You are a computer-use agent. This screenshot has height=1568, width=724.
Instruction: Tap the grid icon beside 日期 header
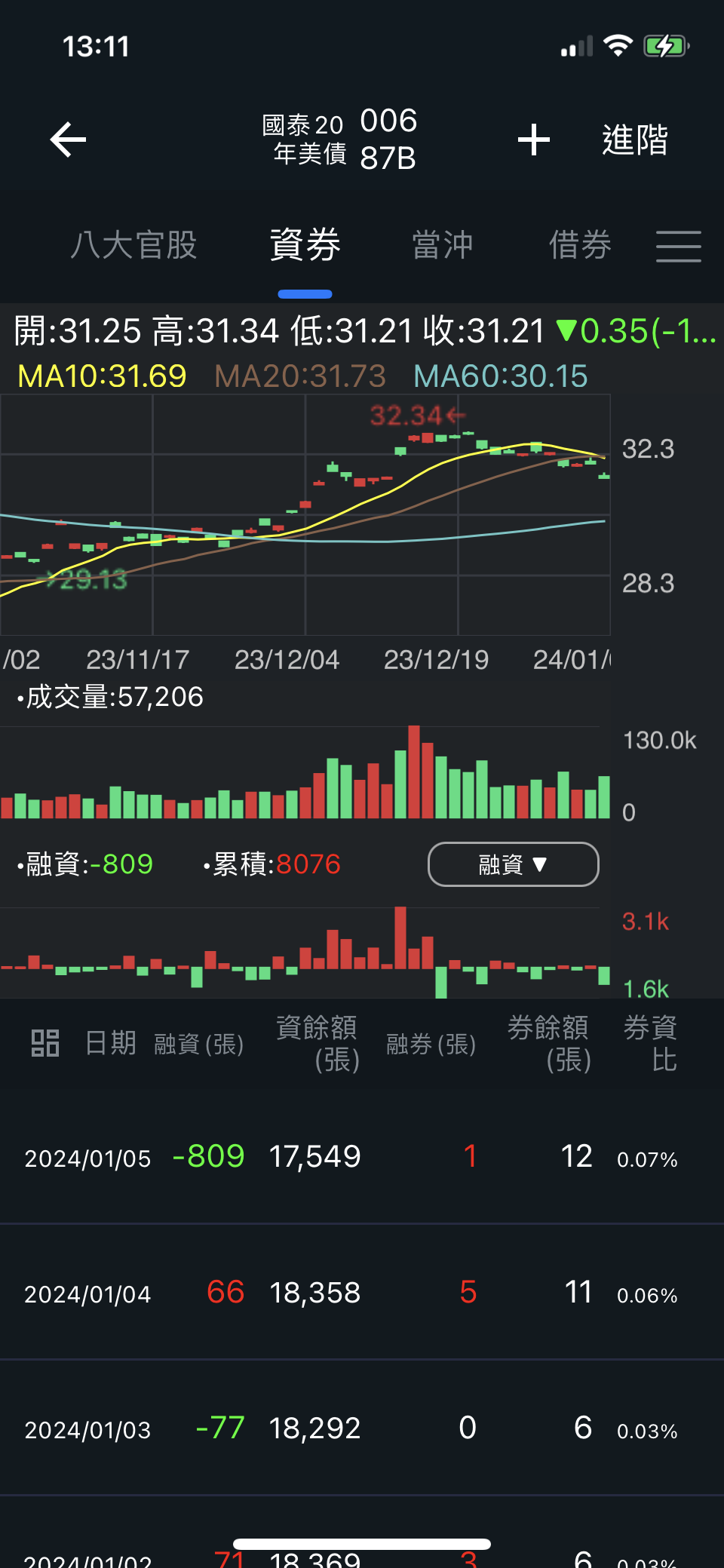[x=45, y=1043]
